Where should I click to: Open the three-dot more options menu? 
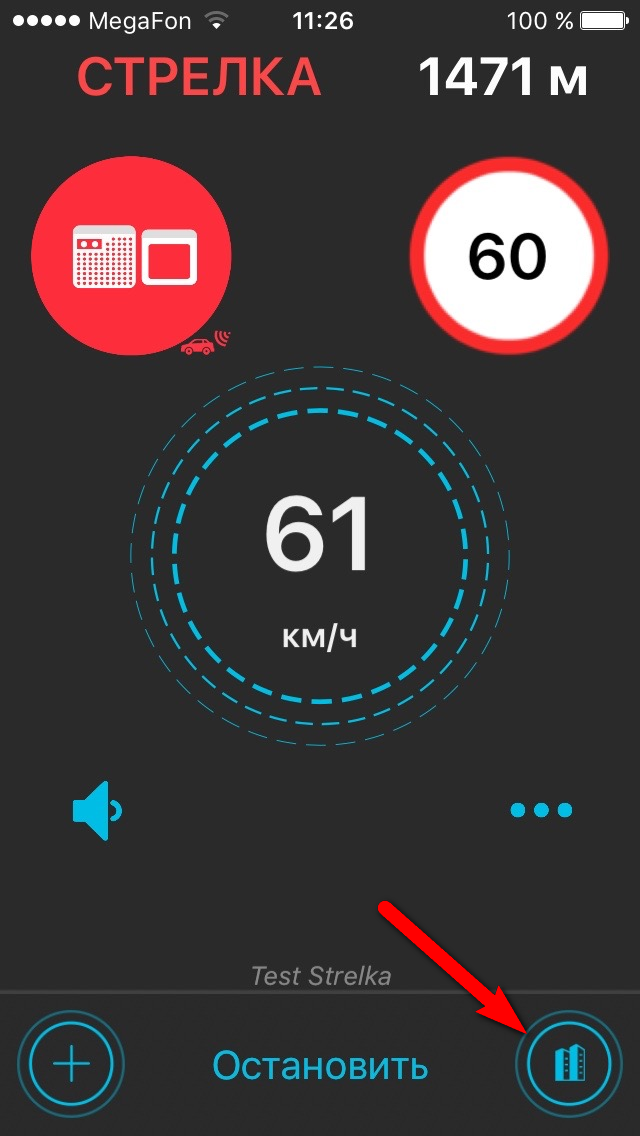point(541,809)
